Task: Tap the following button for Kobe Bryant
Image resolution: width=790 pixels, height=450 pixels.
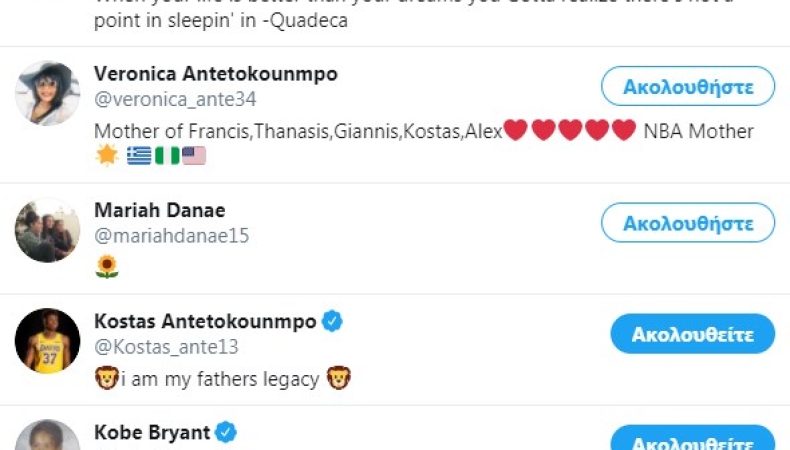Action: (692, 440)
